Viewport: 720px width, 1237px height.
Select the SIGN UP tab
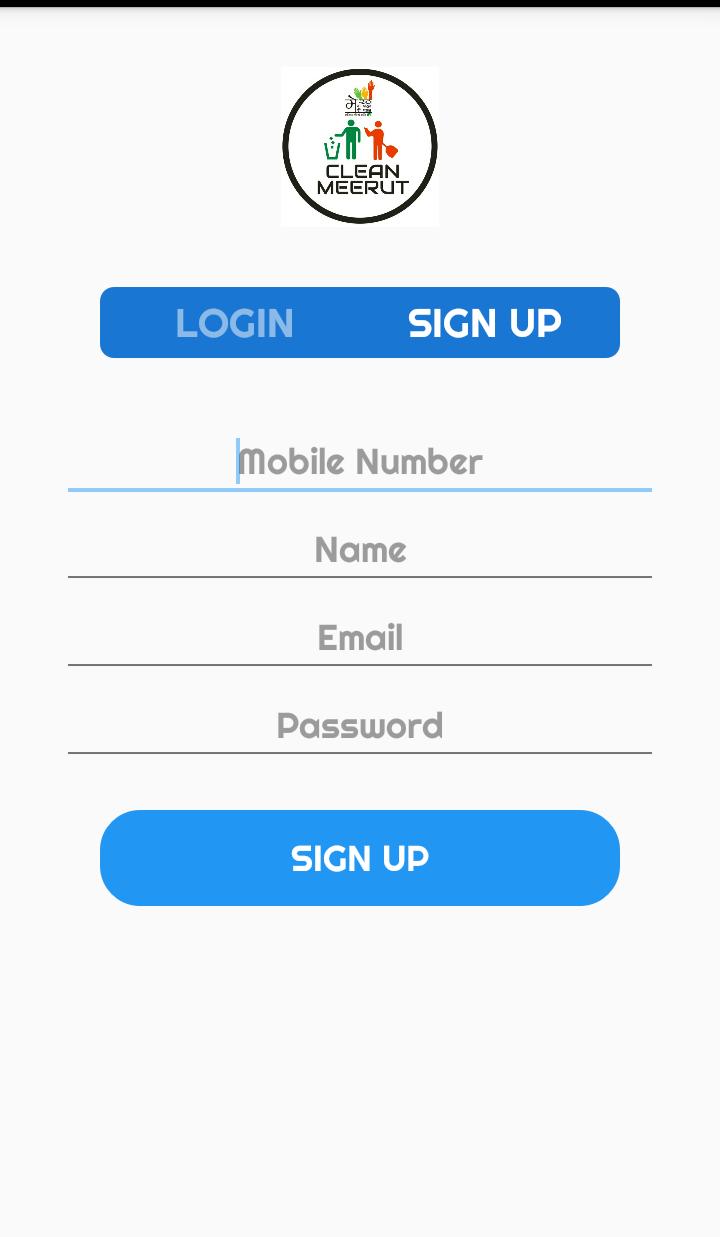click(484, 323)
